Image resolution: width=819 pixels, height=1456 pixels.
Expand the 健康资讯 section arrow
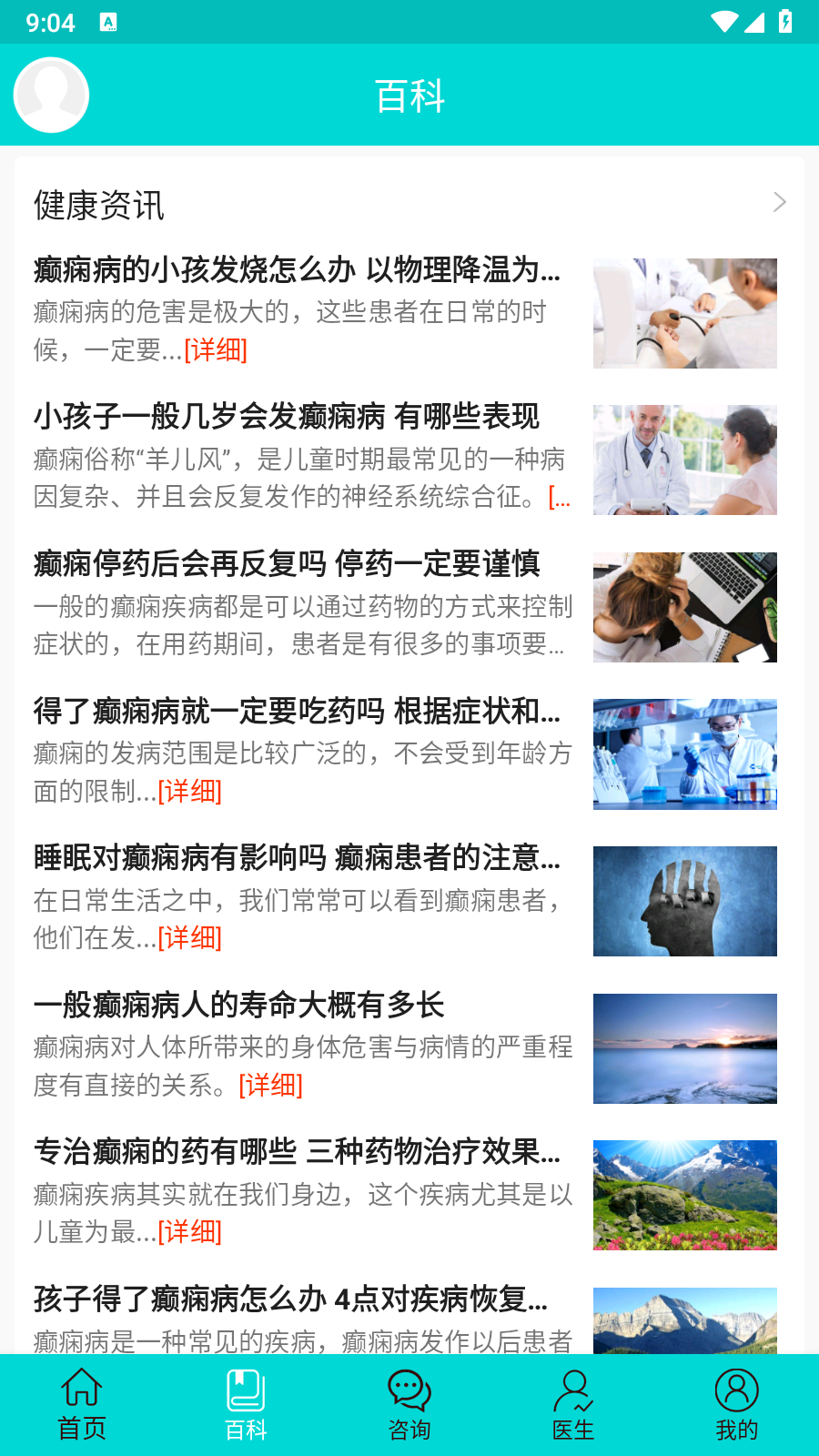779,202
